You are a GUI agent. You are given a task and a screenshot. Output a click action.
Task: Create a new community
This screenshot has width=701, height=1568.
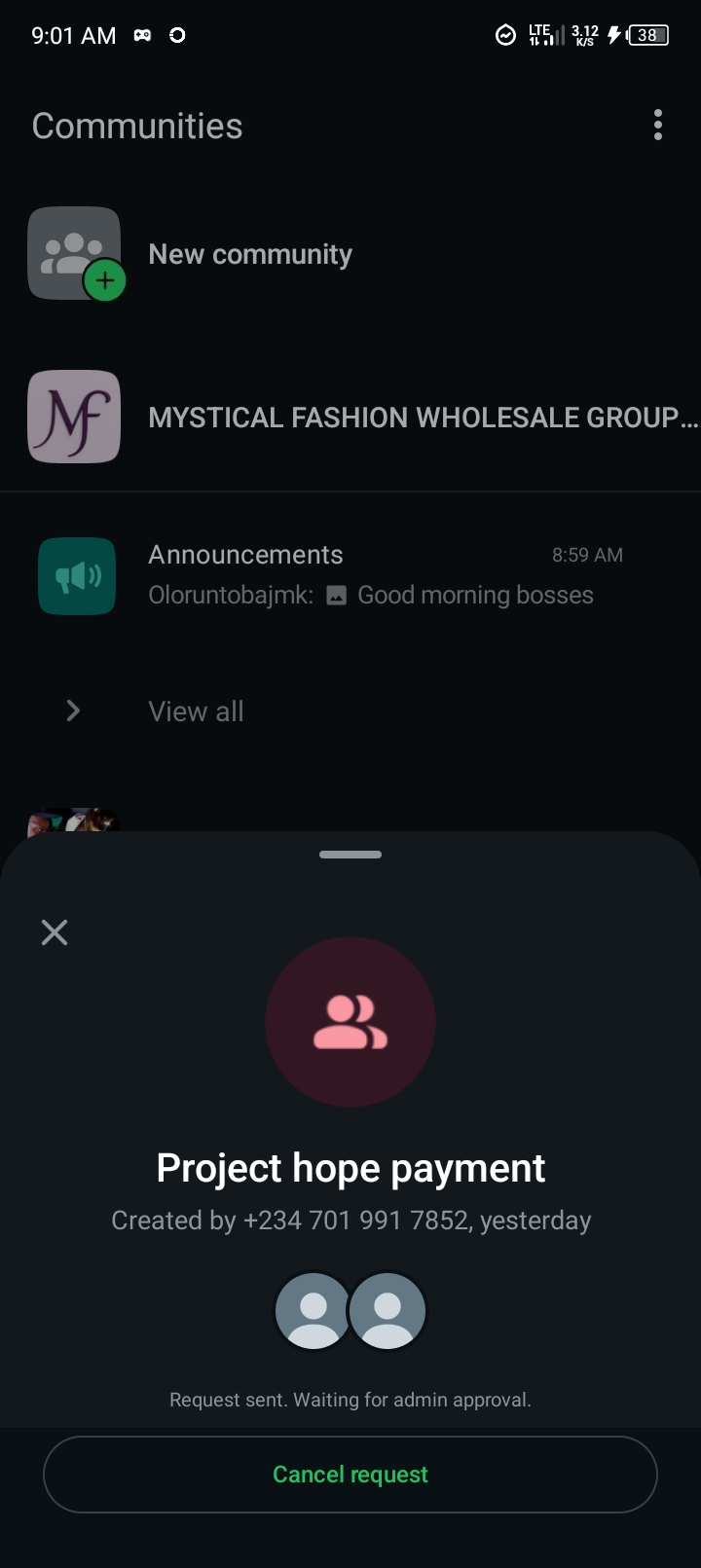(x=249, y=254)
